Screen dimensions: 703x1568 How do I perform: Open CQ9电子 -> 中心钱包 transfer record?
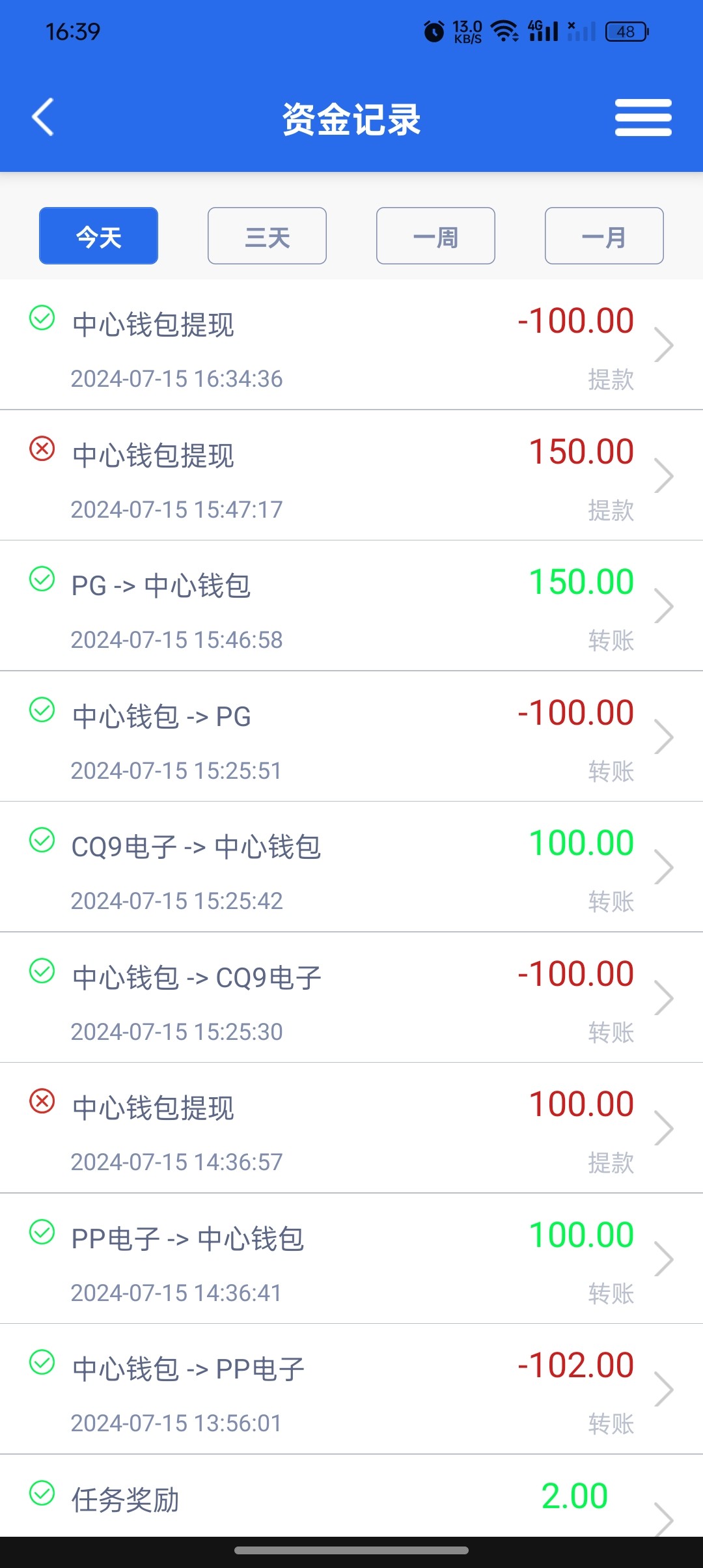(351, 867)
